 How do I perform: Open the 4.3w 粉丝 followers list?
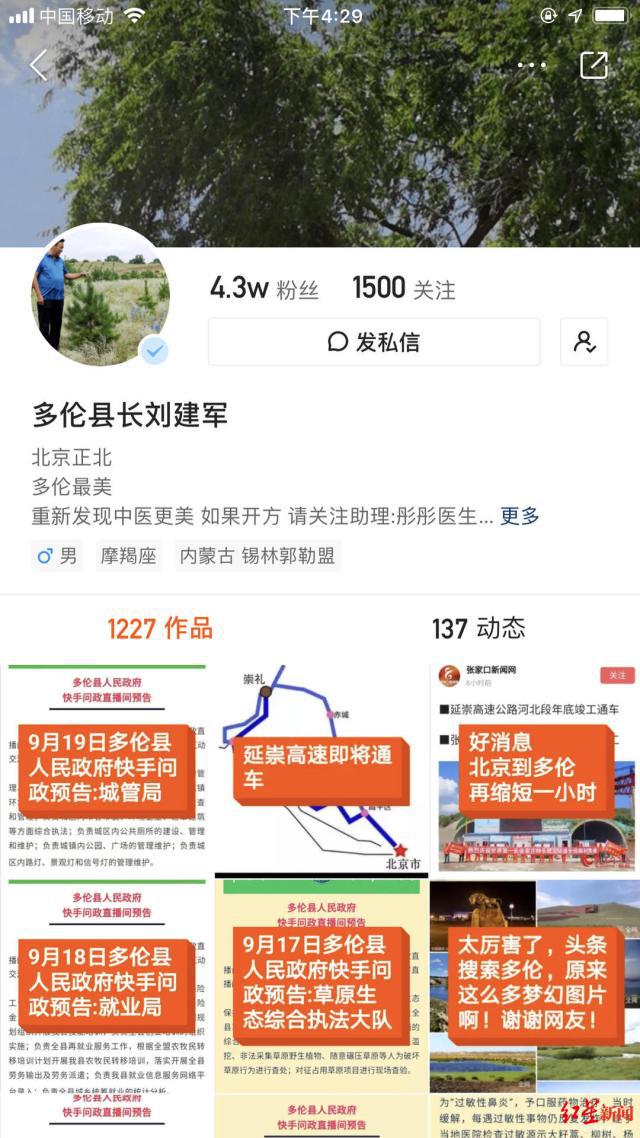264,289
